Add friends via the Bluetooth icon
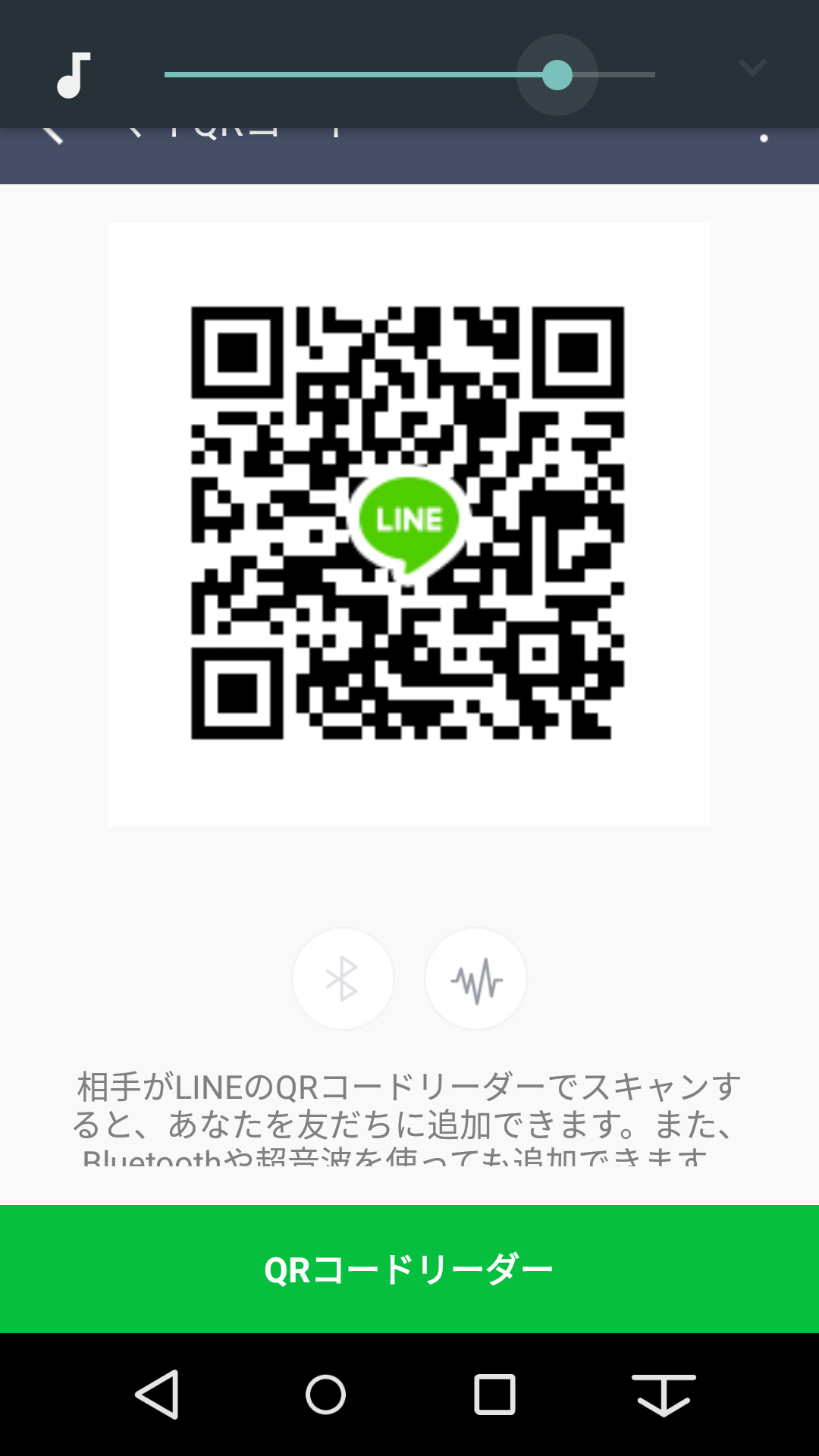 343,978
